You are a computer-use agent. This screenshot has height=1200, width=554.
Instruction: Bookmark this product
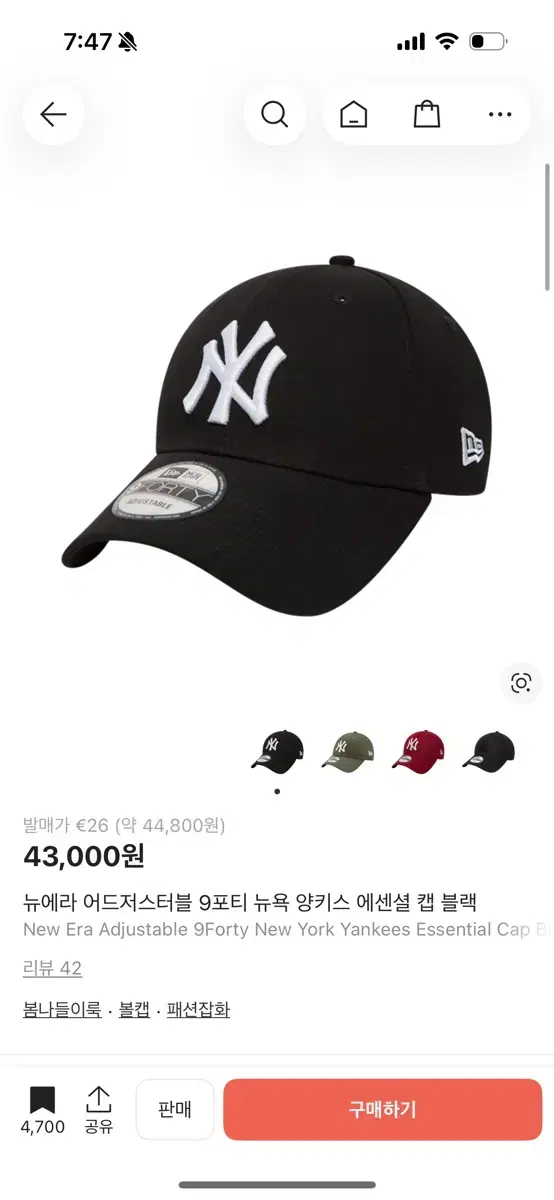tap(42, 1110)
